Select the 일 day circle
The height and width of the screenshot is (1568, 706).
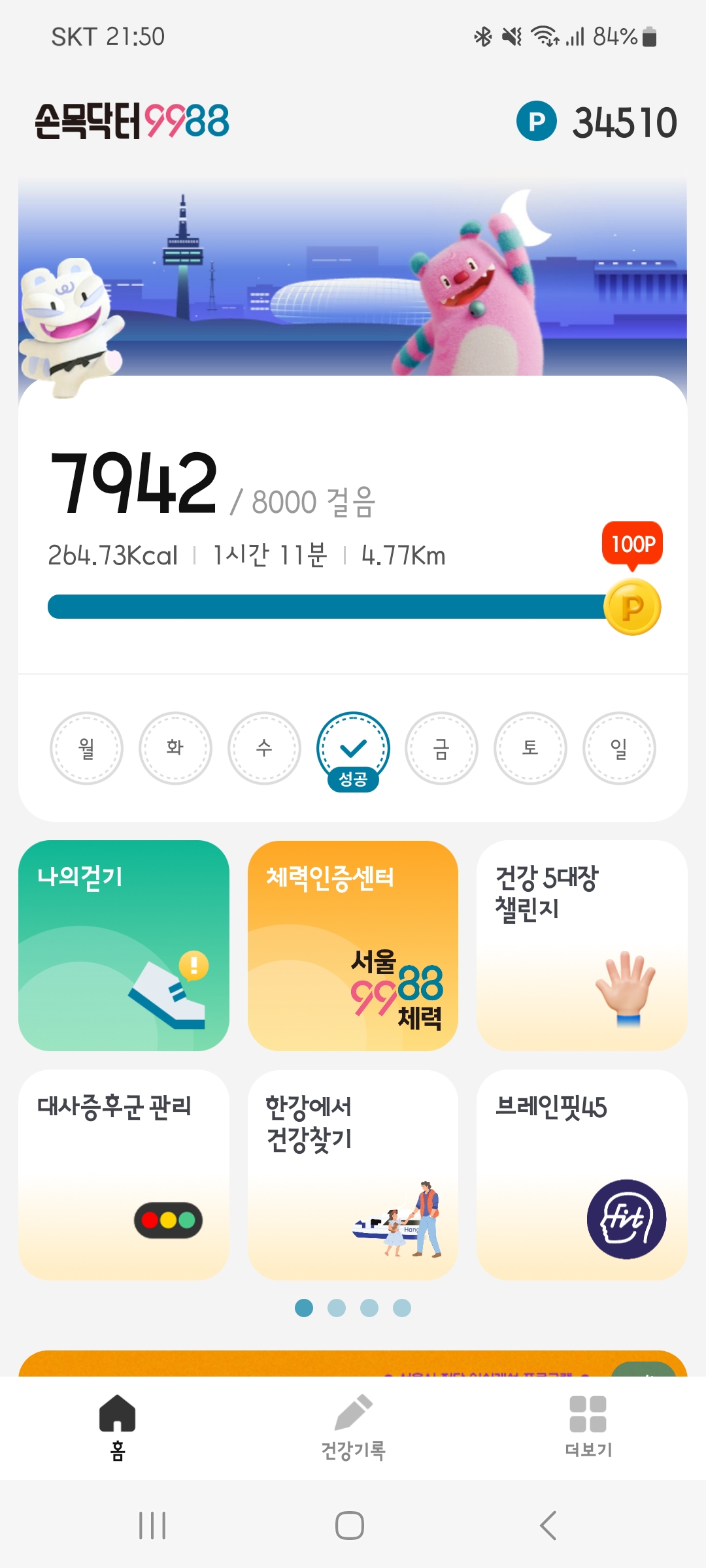point(618,748)
